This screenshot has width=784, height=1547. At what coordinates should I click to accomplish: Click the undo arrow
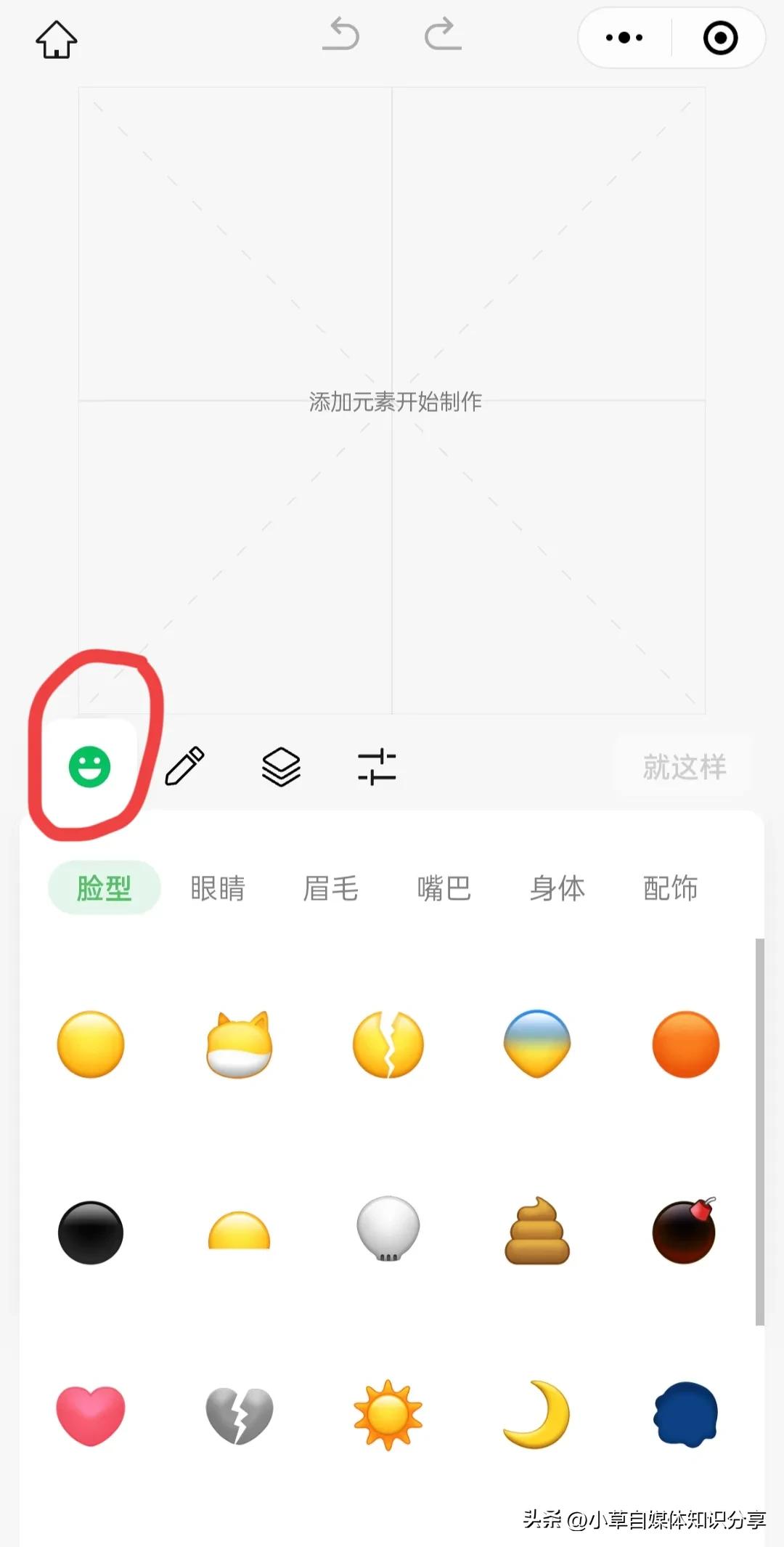coord(341,35)
